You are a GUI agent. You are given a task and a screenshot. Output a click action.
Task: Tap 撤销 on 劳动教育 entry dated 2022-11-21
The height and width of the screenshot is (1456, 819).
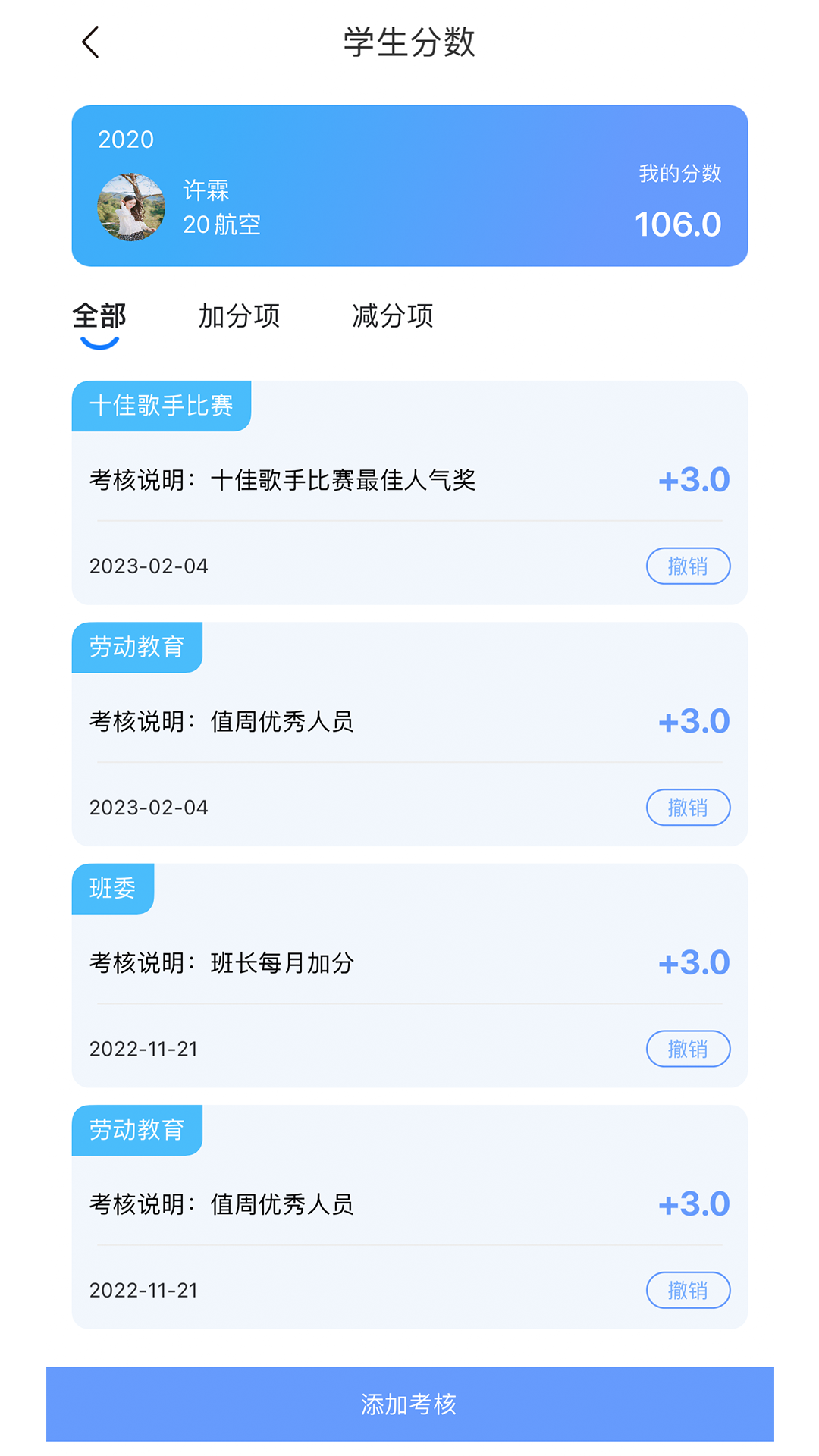pyautogui.click(x=687, y=1290)
